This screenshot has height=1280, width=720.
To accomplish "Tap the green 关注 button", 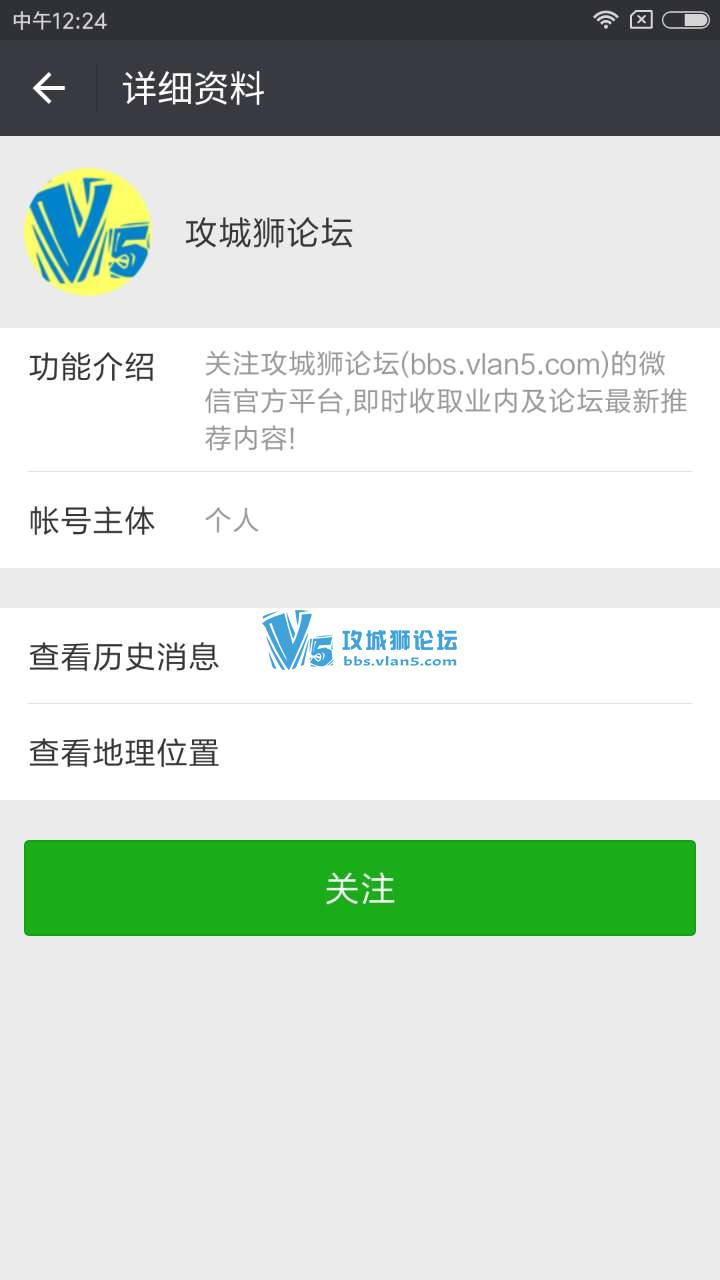I will tap(360, 888).
